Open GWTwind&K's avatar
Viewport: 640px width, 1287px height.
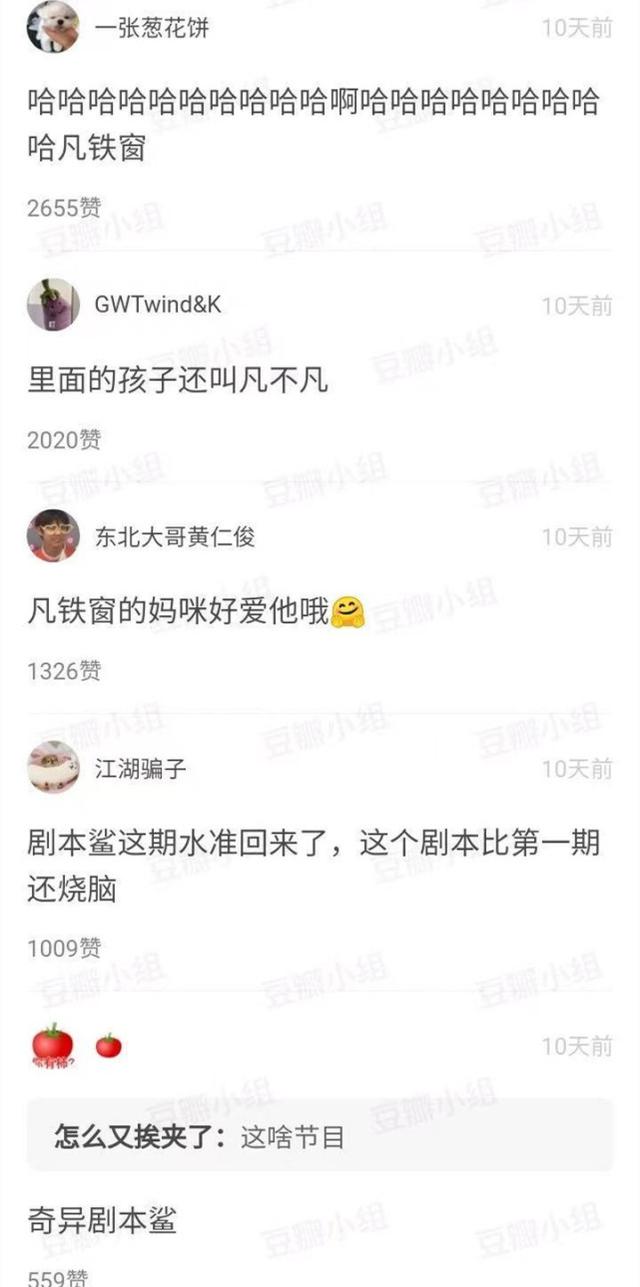pyautogui.click(x=53, y=304)
